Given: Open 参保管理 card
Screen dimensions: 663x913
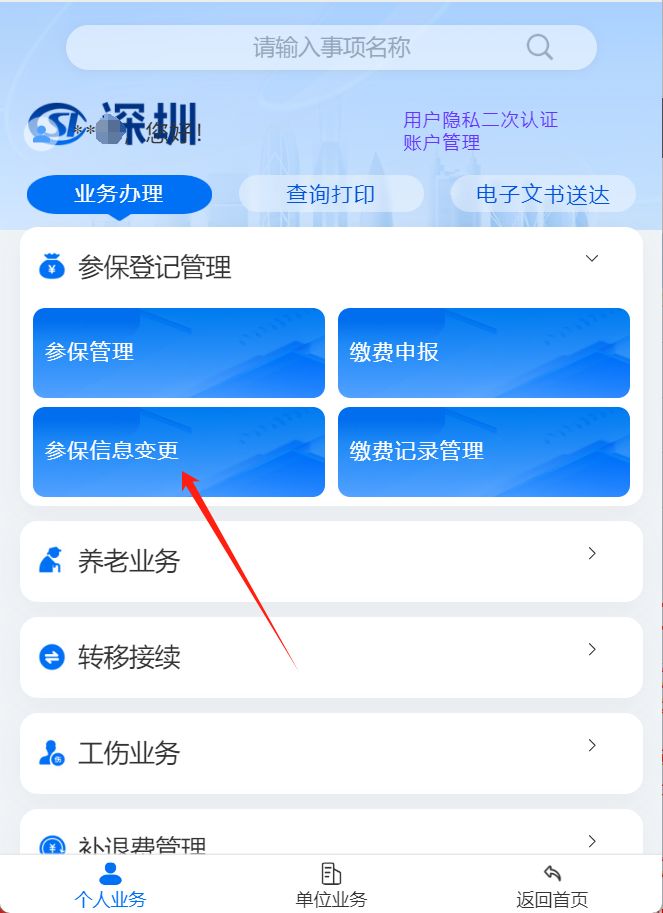Looking at the screenshot, I should tap(179, 352).
